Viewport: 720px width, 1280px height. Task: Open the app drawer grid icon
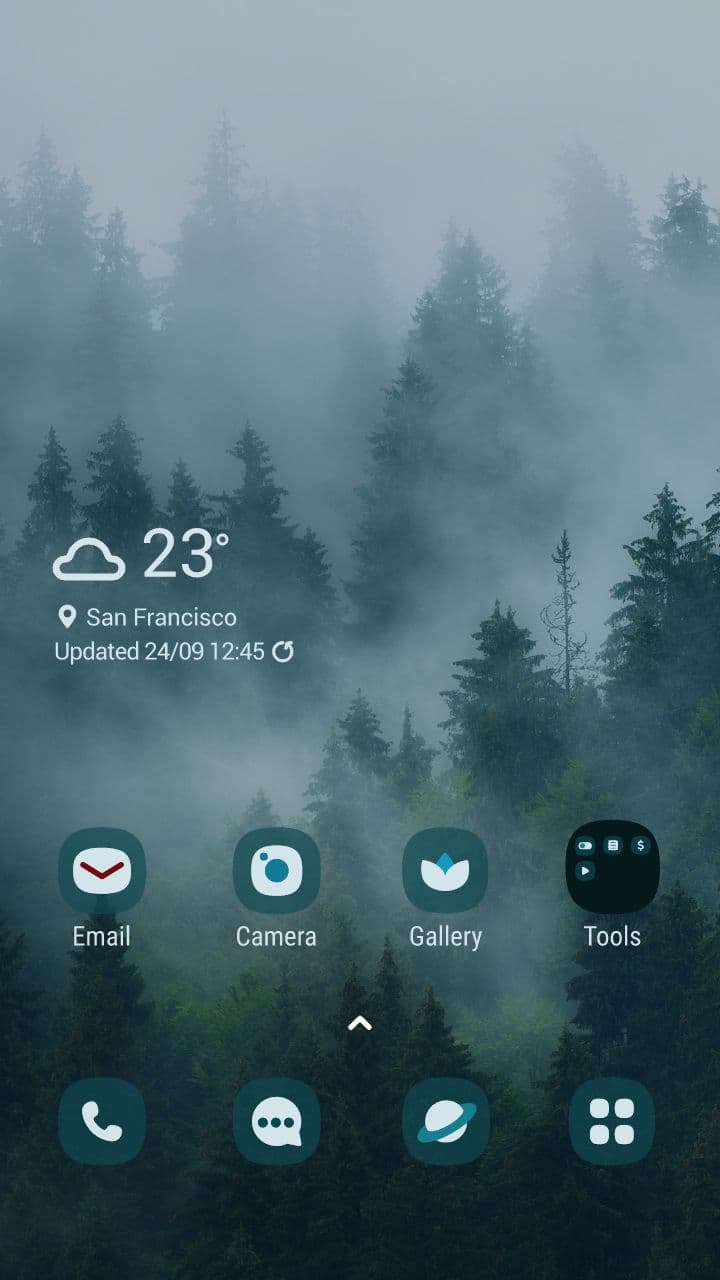pos(612,1122)
